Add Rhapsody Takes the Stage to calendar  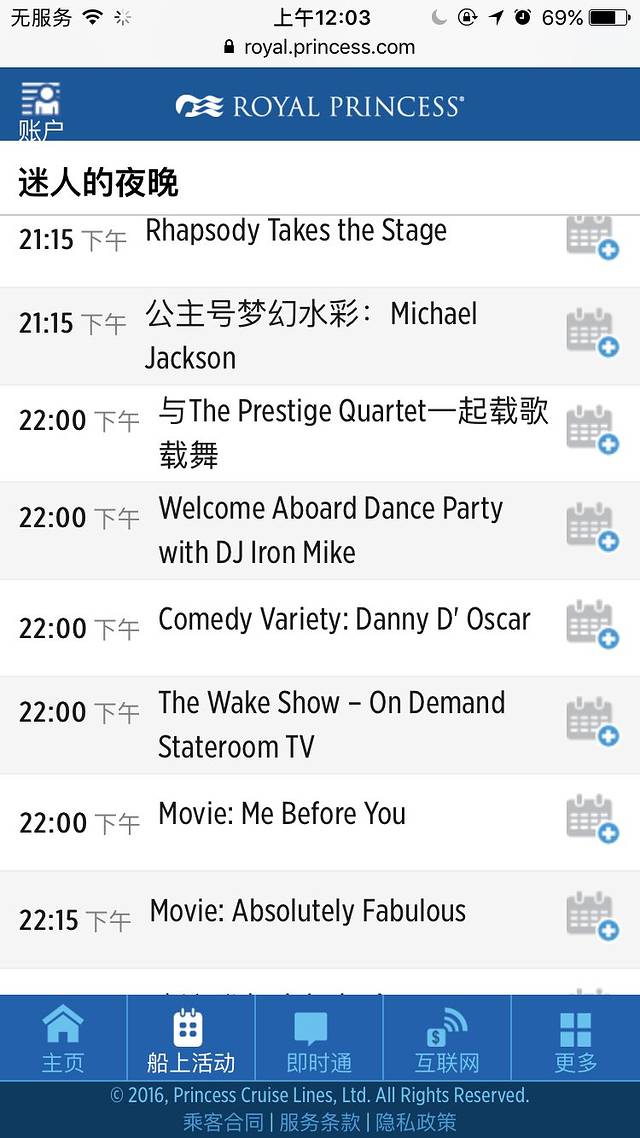pos(592,238)
